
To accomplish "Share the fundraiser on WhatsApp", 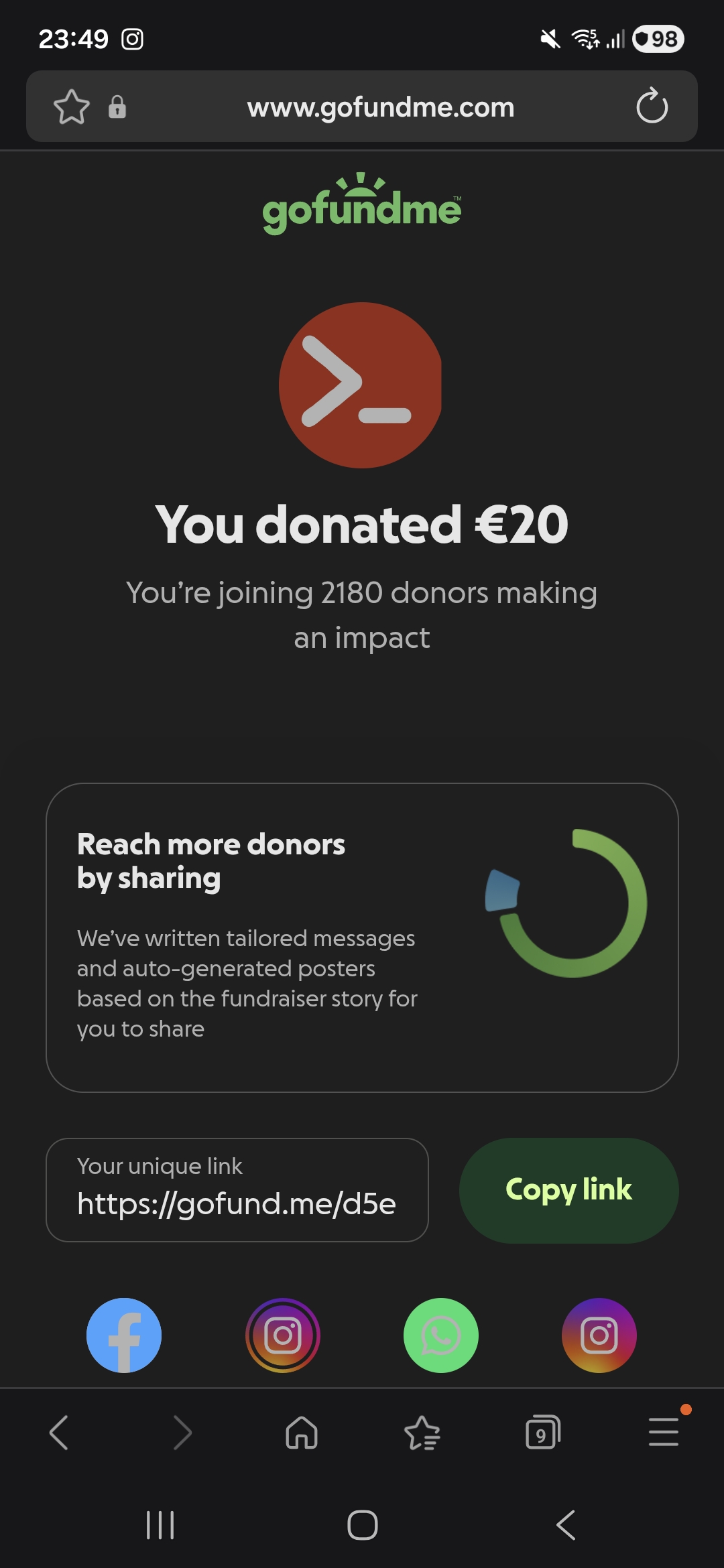I will point(440,1335).
